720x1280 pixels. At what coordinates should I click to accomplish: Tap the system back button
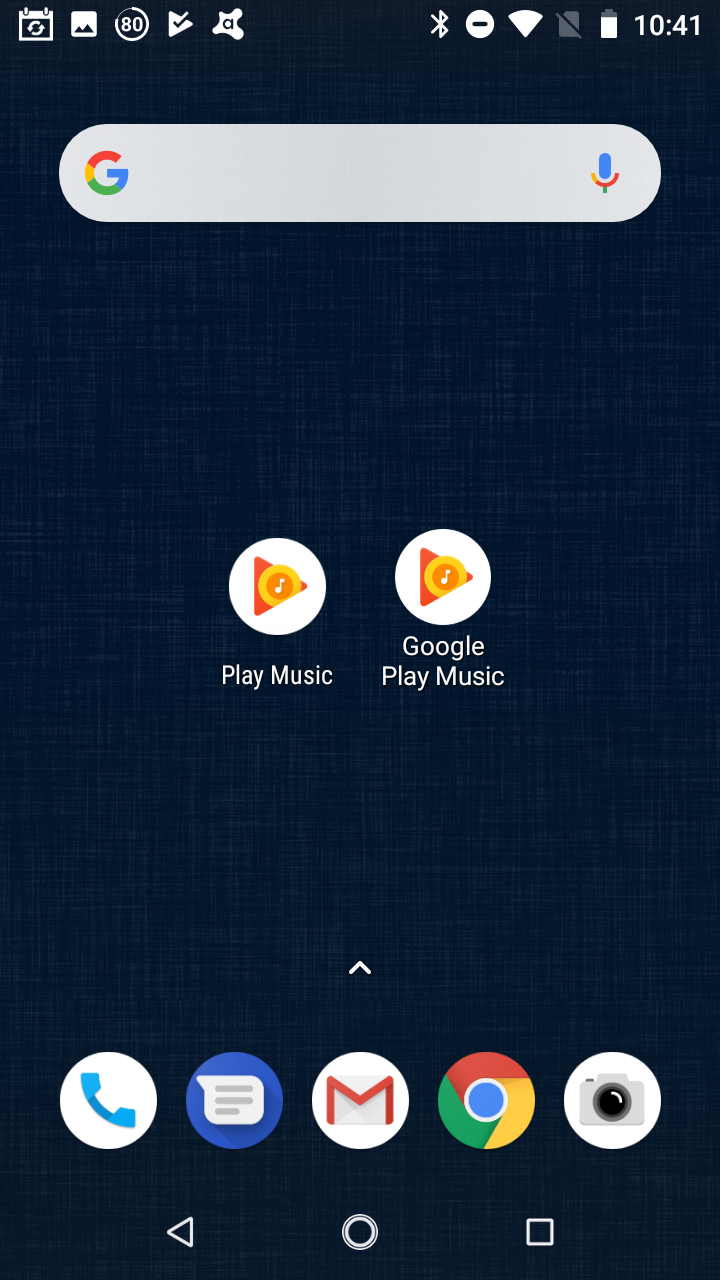(x=180, y=1232)
